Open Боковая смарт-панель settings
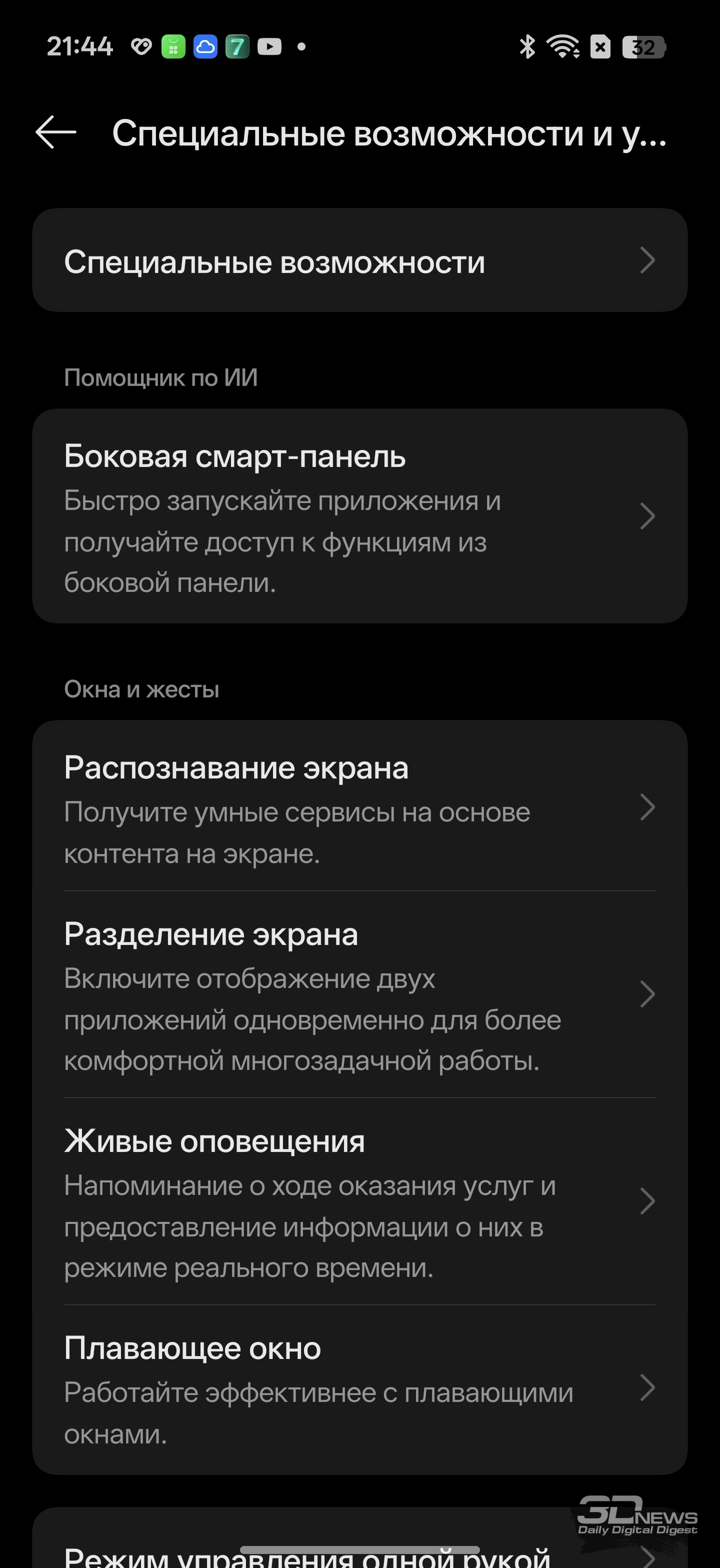Image resolution: width=720 pixels, height=1568 pixels. coord(359,516)
